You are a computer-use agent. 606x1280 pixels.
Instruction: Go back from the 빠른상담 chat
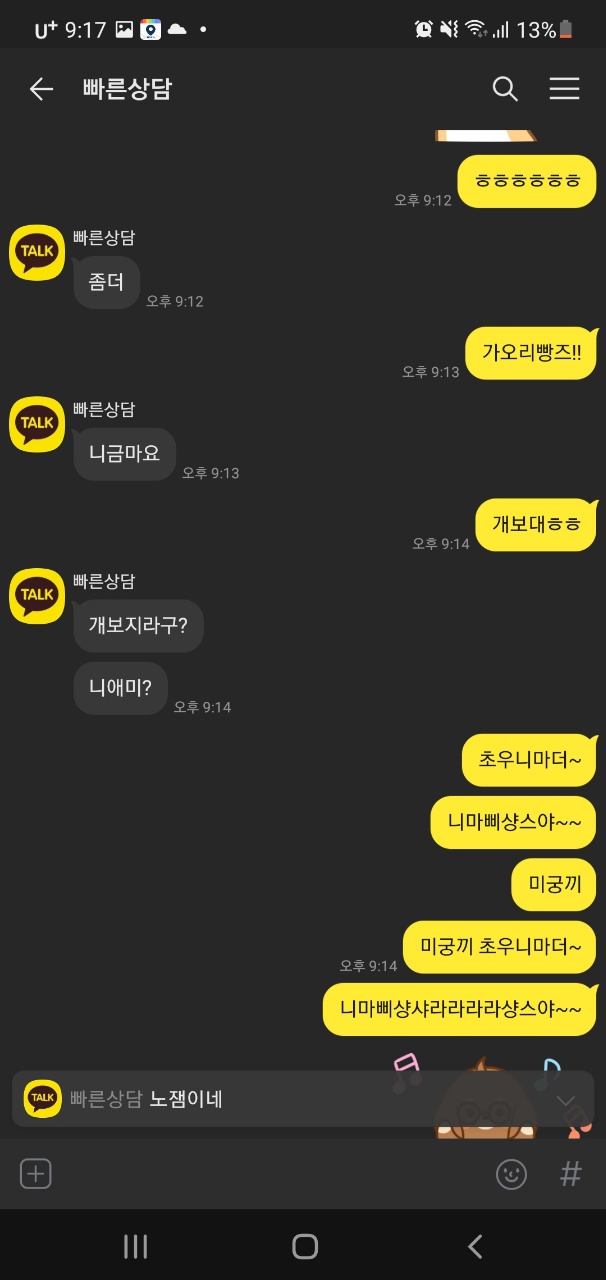point(41,89)
